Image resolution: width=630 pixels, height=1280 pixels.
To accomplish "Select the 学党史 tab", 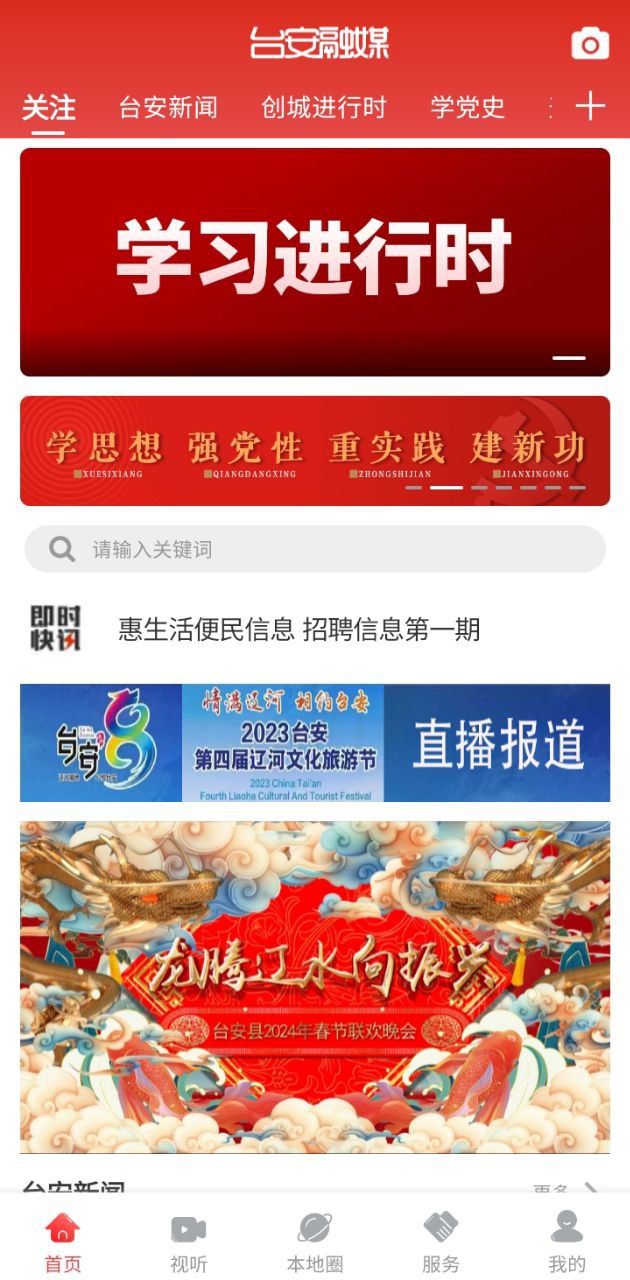I will (x=468, y=107).
